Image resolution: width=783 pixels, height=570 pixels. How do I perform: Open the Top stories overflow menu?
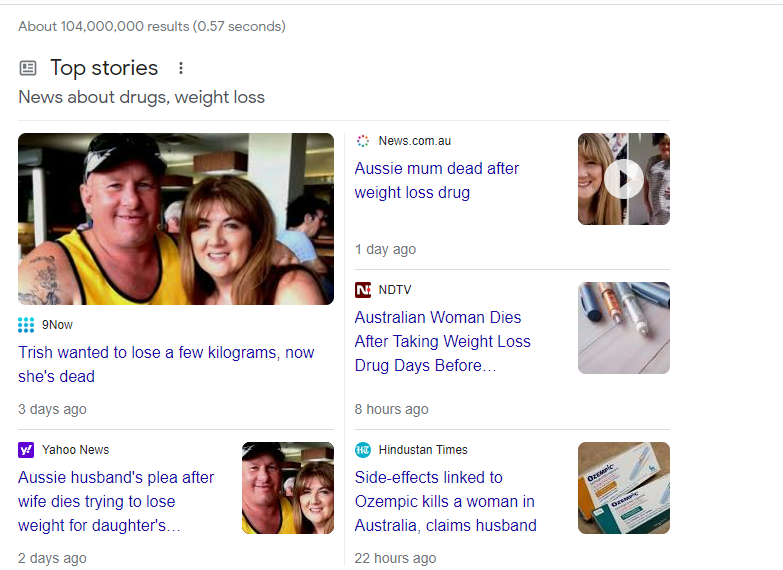(x=181, y=68)
